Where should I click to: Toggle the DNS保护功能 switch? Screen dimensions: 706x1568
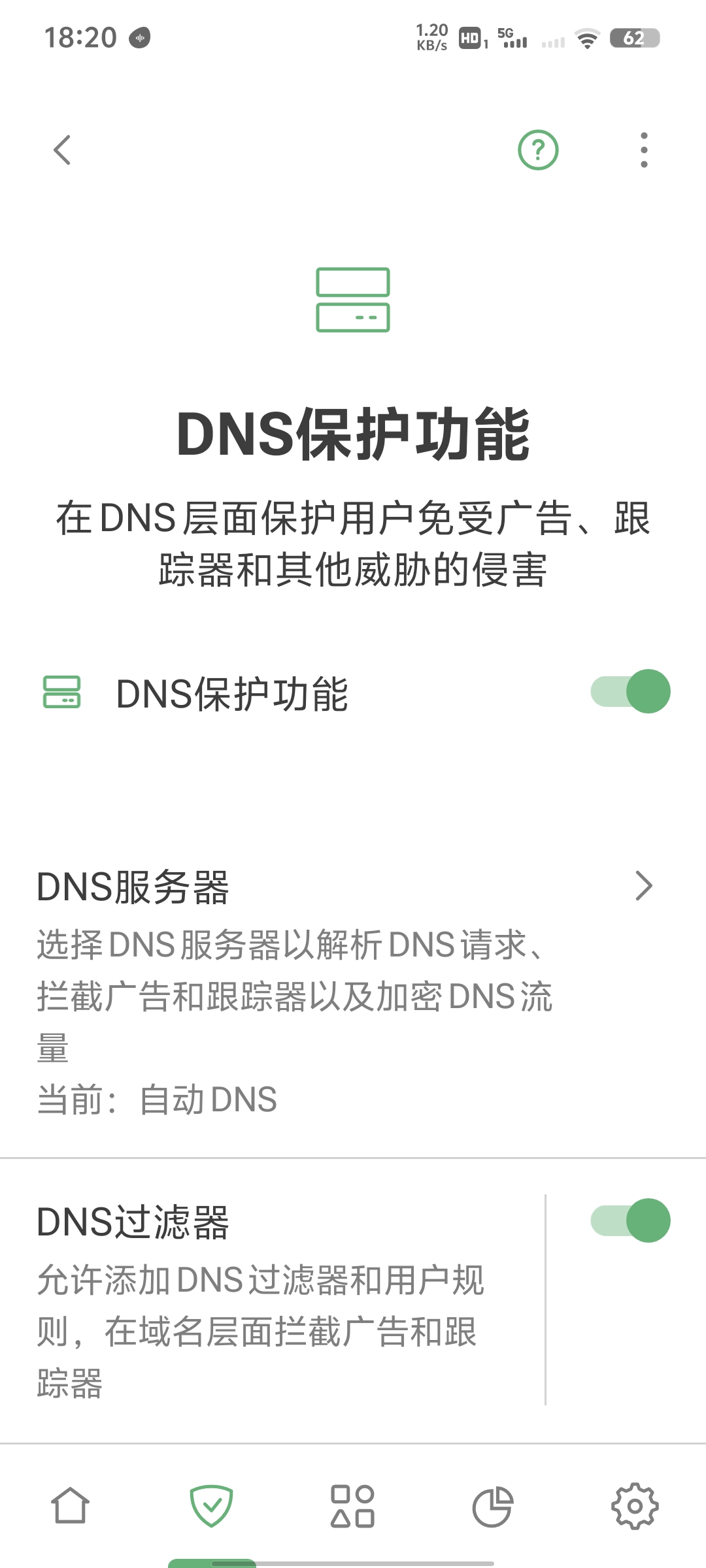point(630,692)
